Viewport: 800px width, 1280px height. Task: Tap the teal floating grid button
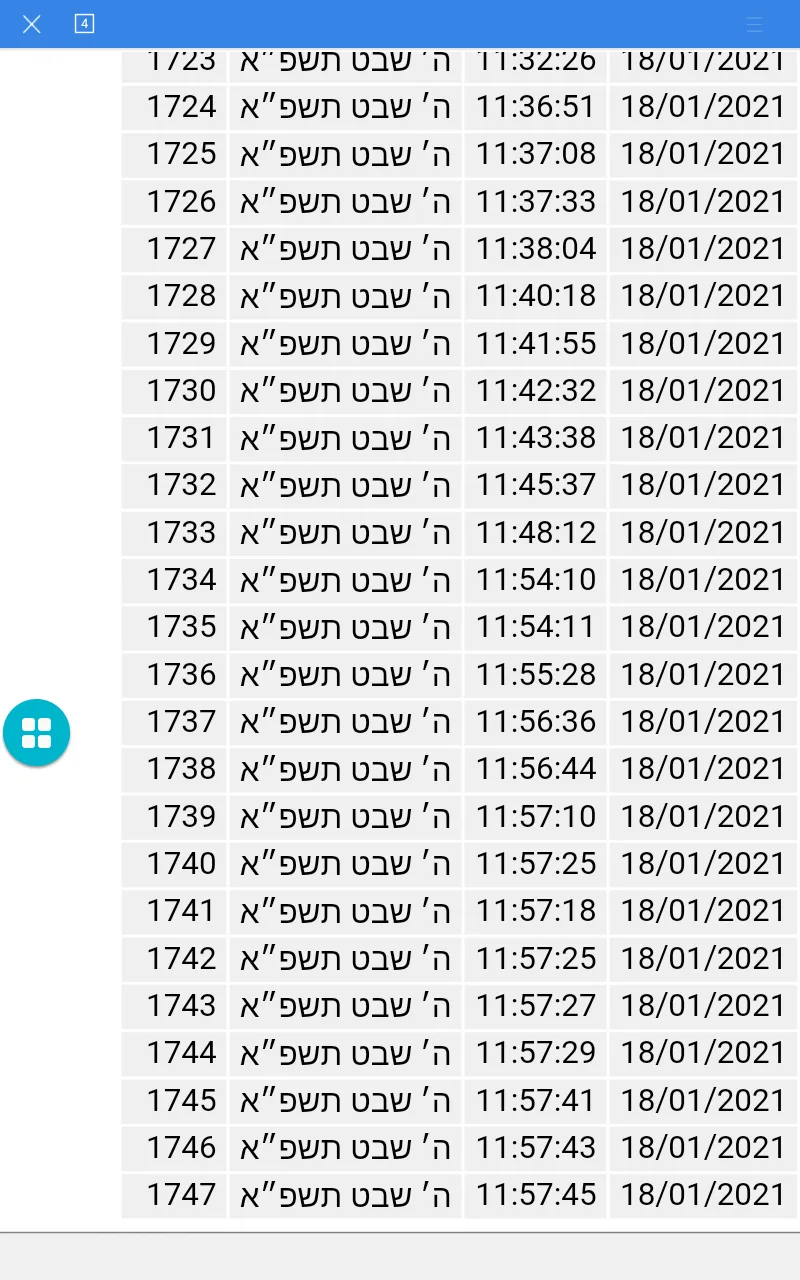[37, 733]
